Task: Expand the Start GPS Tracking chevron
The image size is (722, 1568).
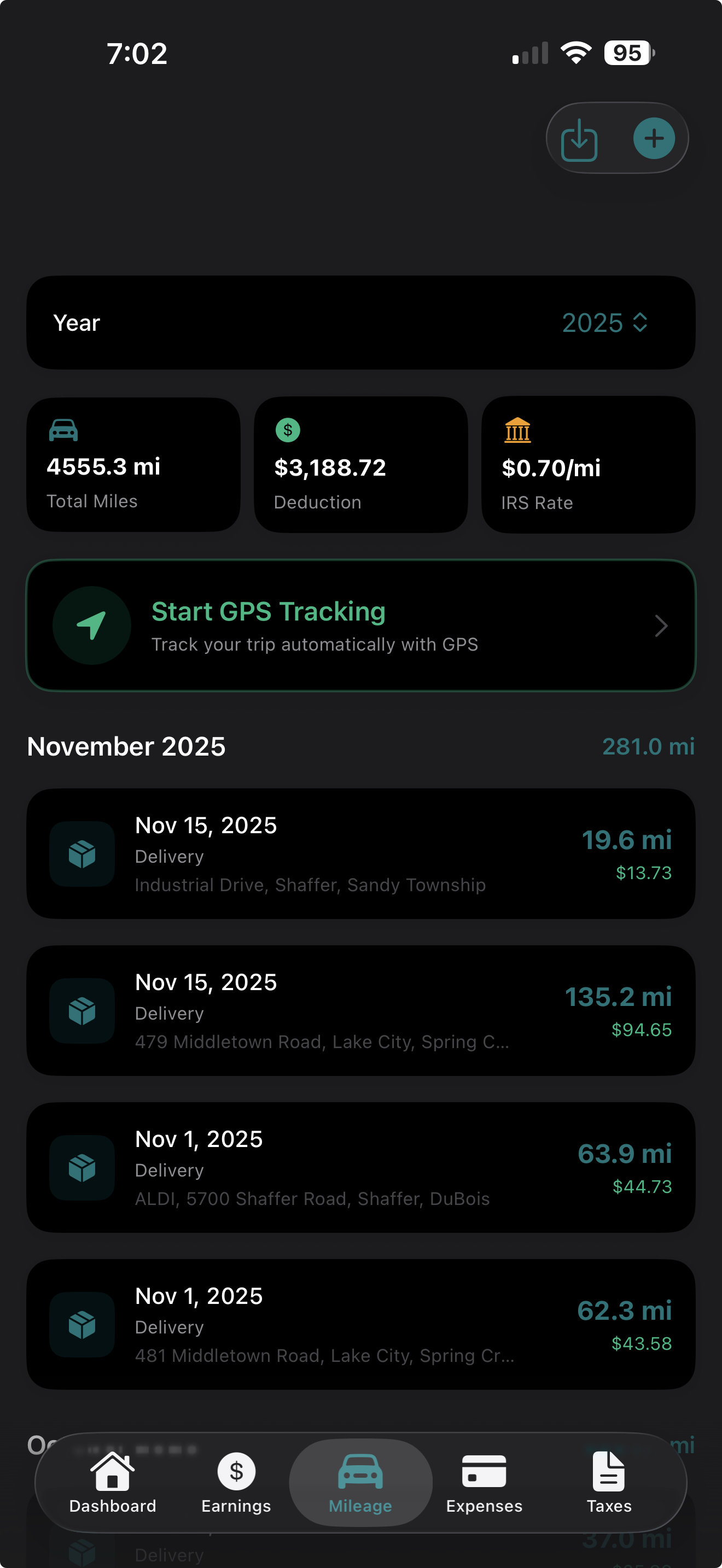Action: (661, 625)
